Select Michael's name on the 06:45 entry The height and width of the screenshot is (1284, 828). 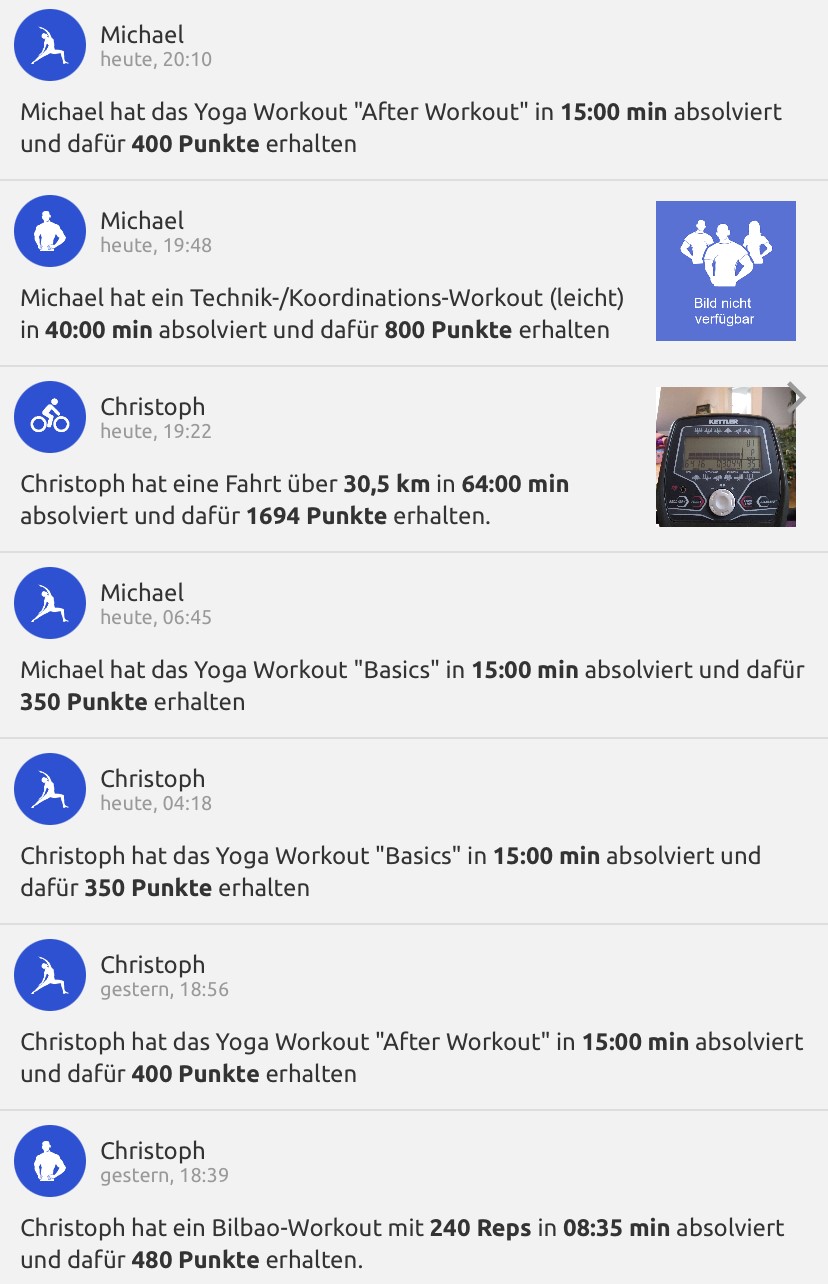(141, 592)
